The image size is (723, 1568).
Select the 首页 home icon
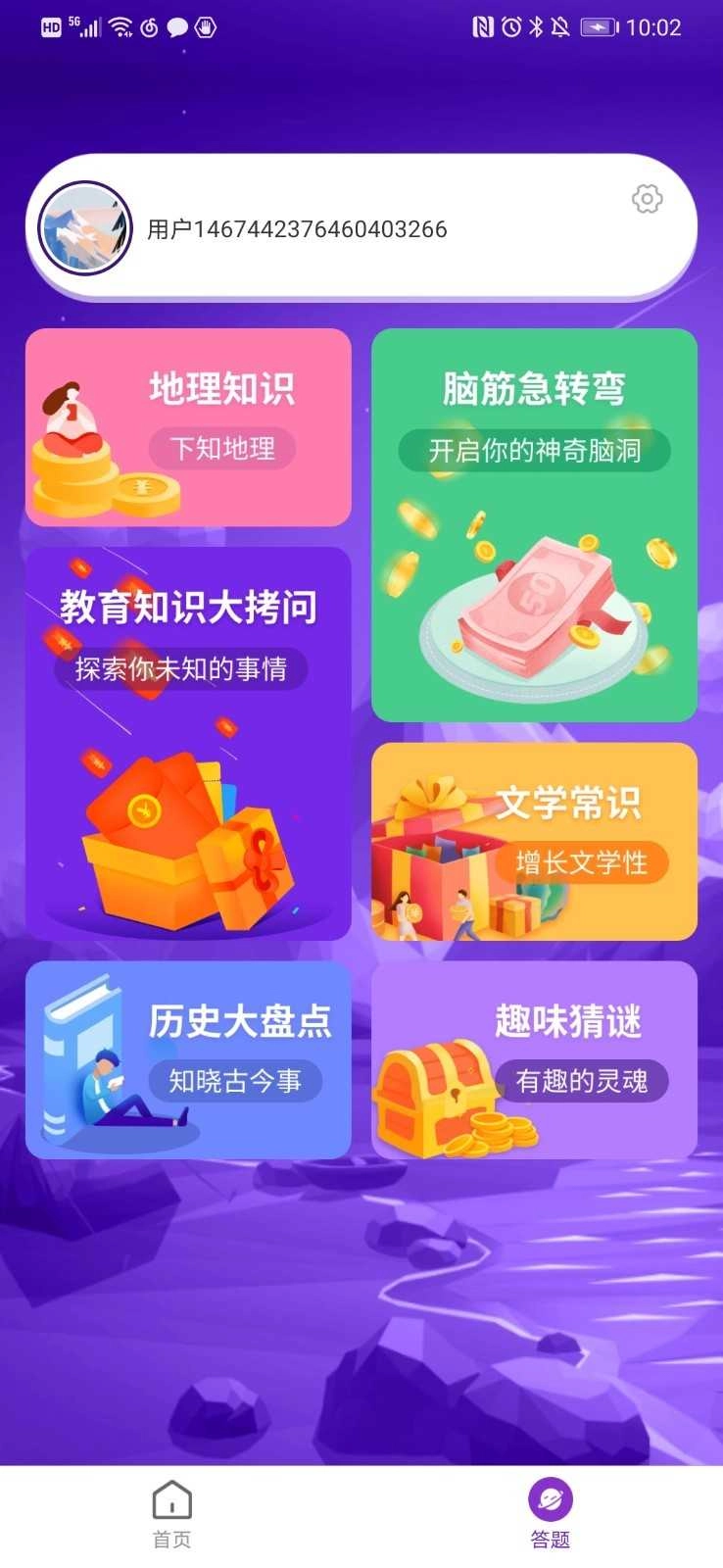click(x=171, y=1497)
